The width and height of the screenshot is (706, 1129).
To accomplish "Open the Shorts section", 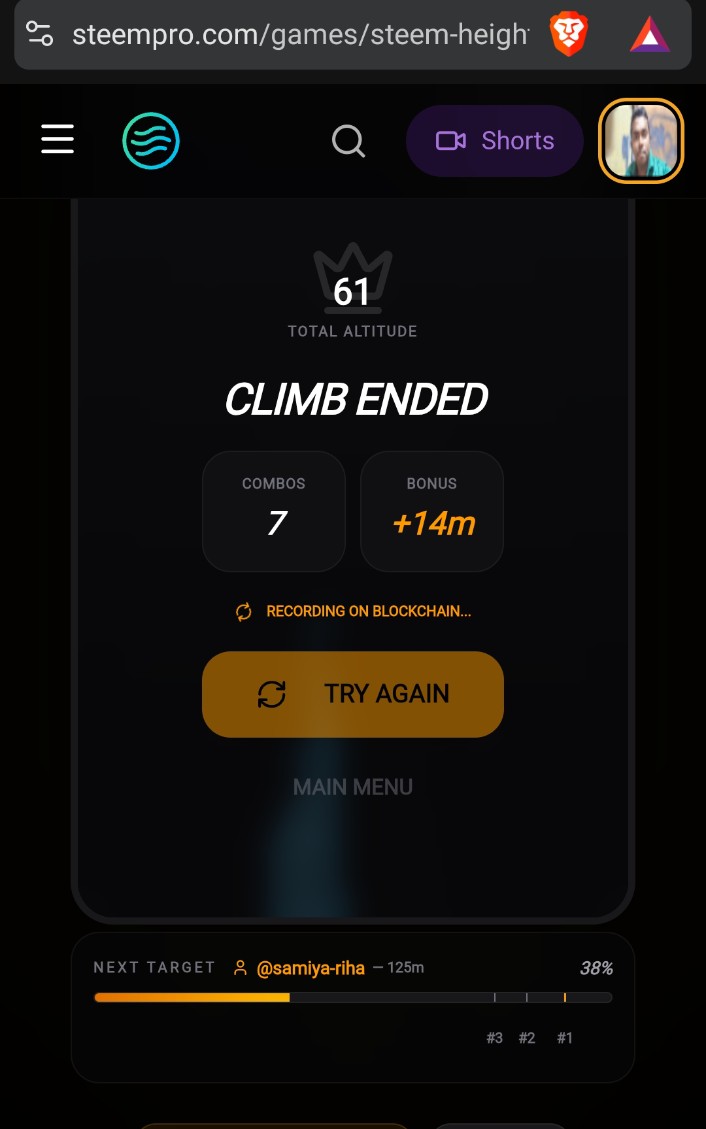I will pos(495,141).
